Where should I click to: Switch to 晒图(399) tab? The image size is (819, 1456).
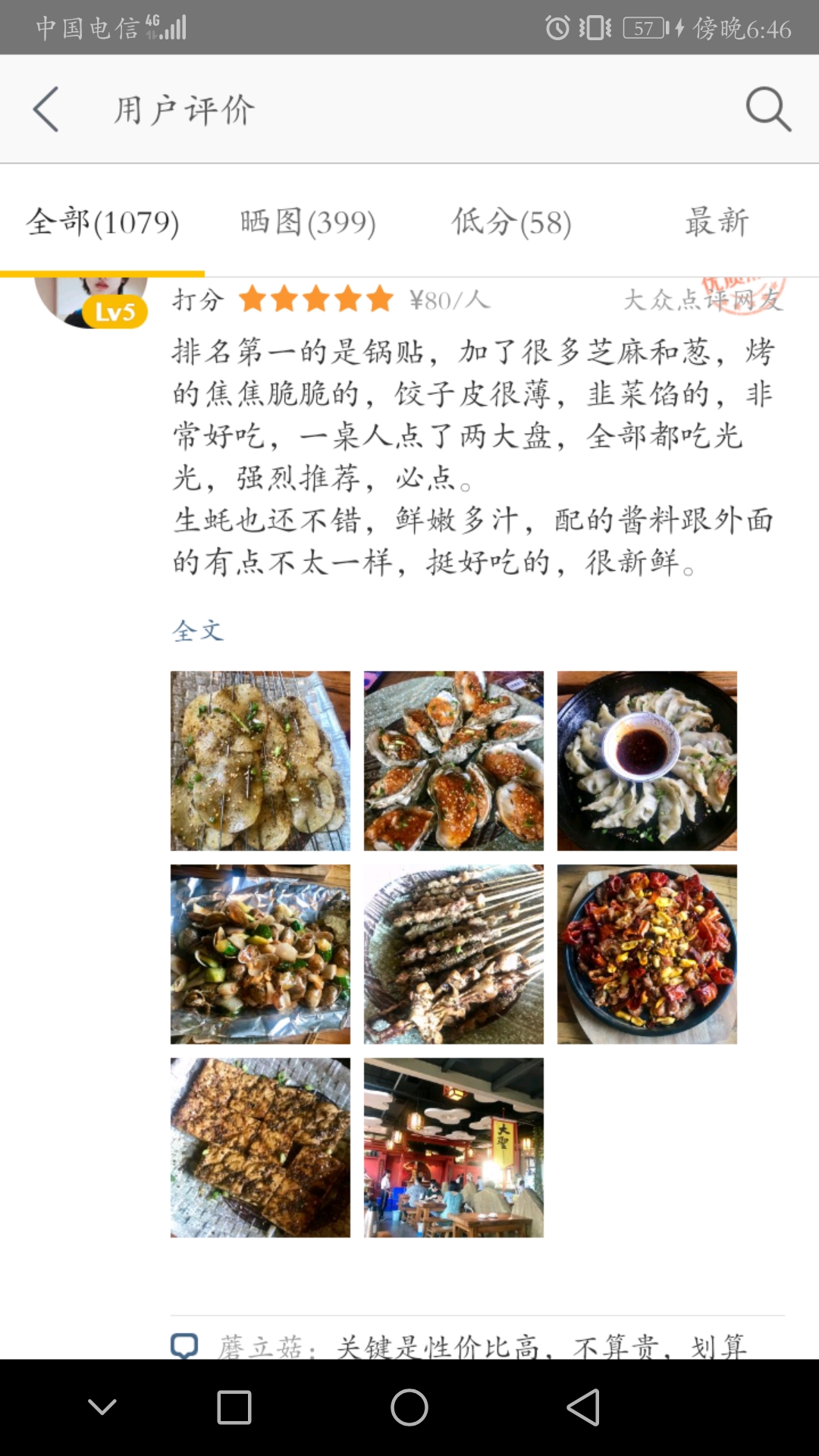click(307, 222)
